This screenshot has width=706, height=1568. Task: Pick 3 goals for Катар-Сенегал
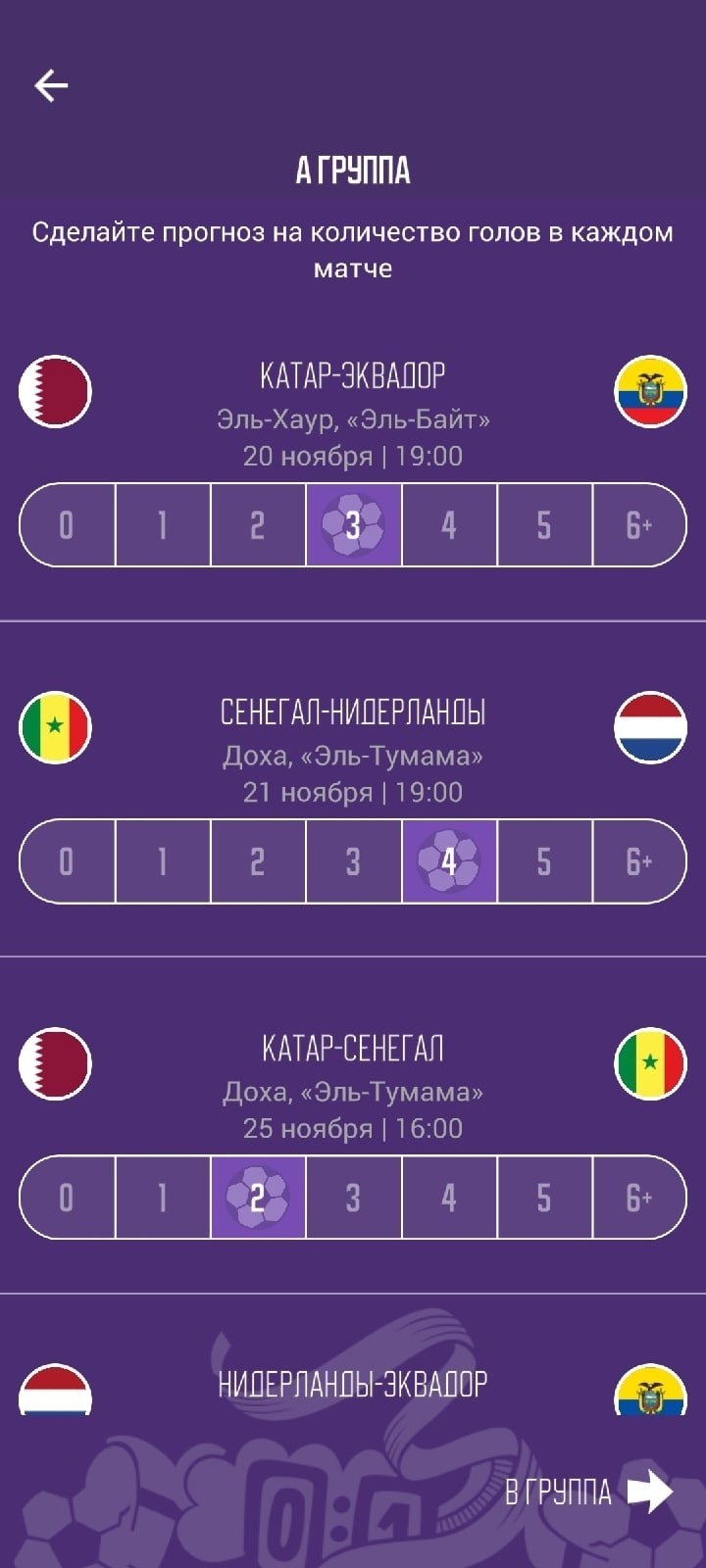click(353, 1198)
